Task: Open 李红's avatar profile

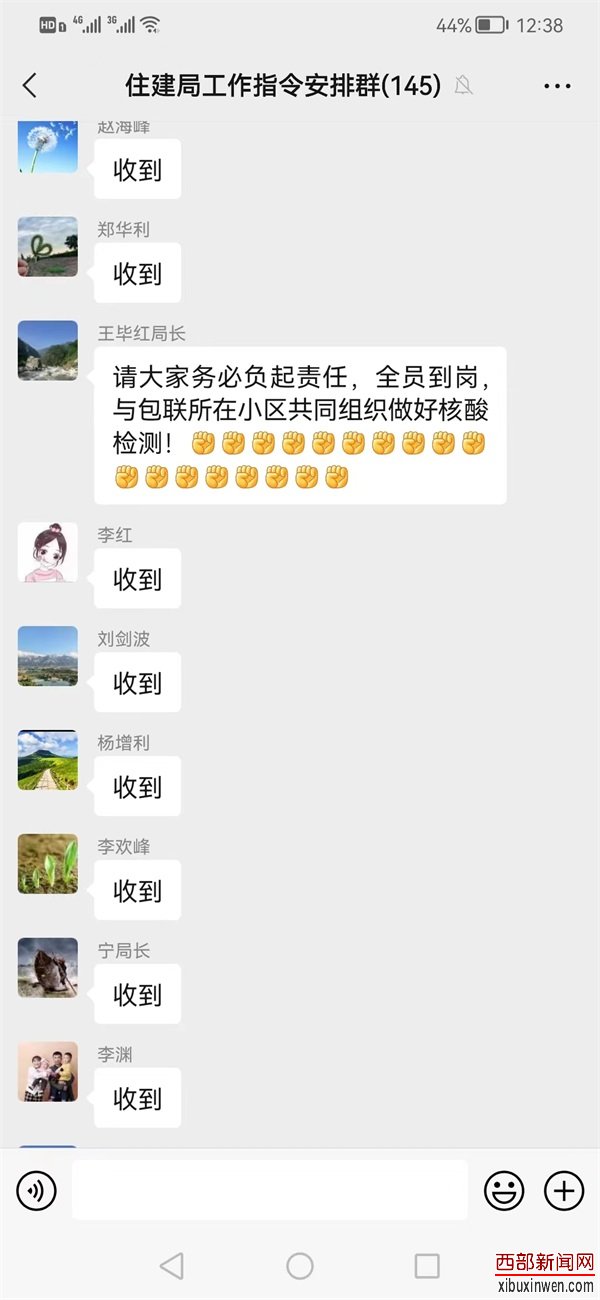Action: pyautogui.click(x=48, y=552)
